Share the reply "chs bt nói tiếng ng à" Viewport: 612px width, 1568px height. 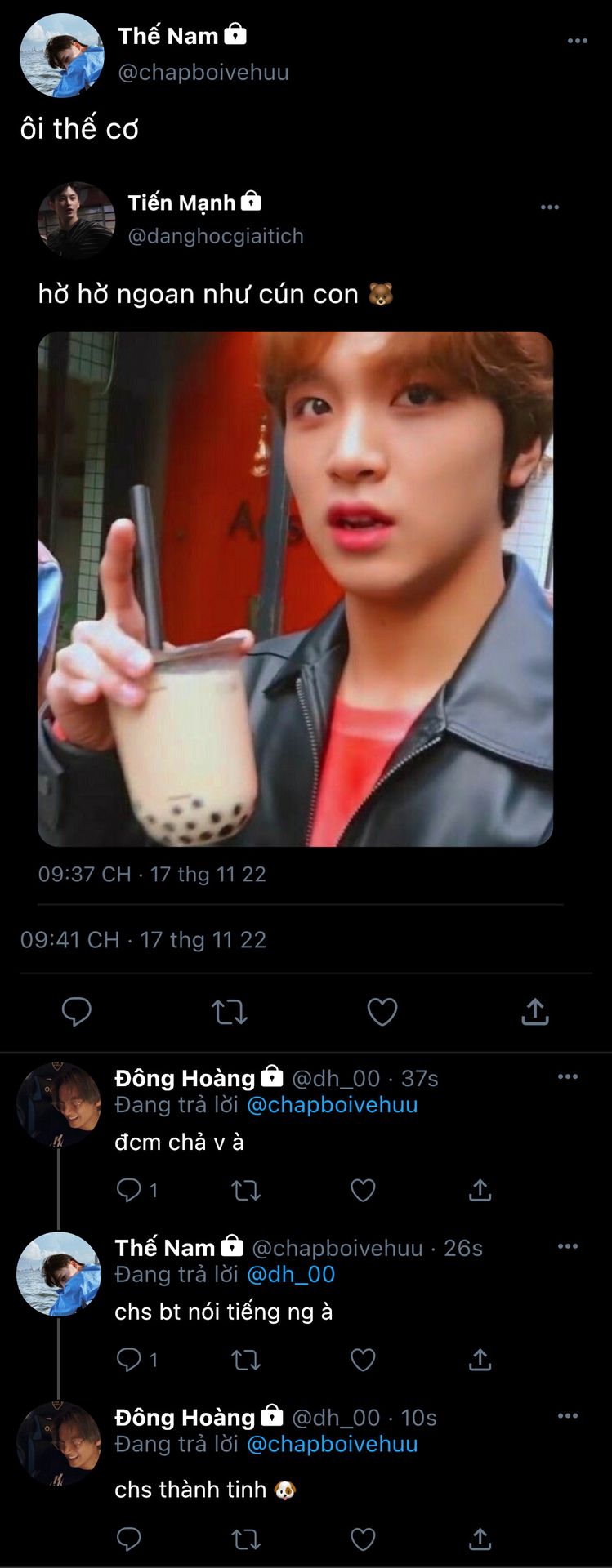tap(480, 1360)
